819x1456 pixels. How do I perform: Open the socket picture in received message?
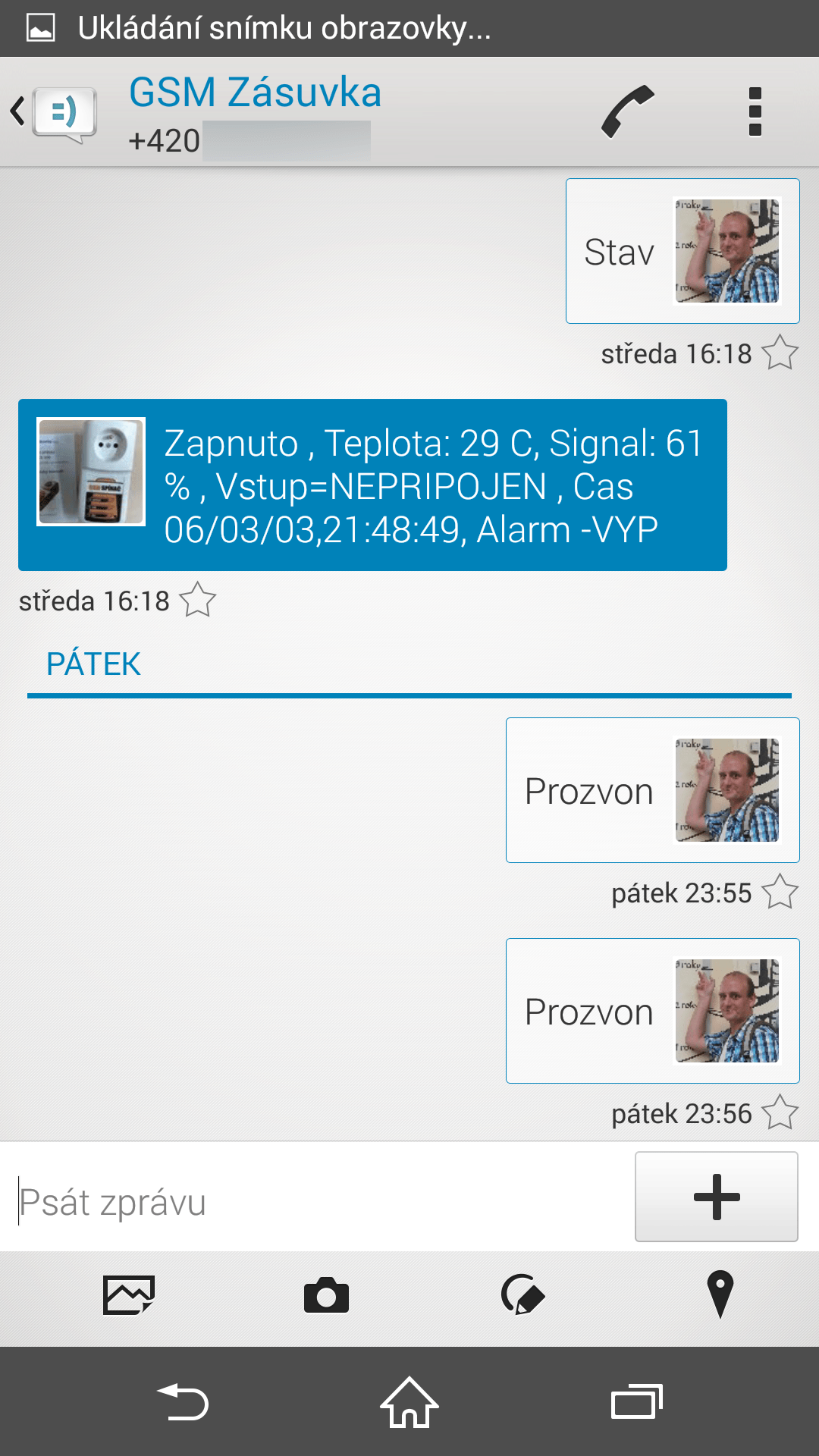point(91,472)
